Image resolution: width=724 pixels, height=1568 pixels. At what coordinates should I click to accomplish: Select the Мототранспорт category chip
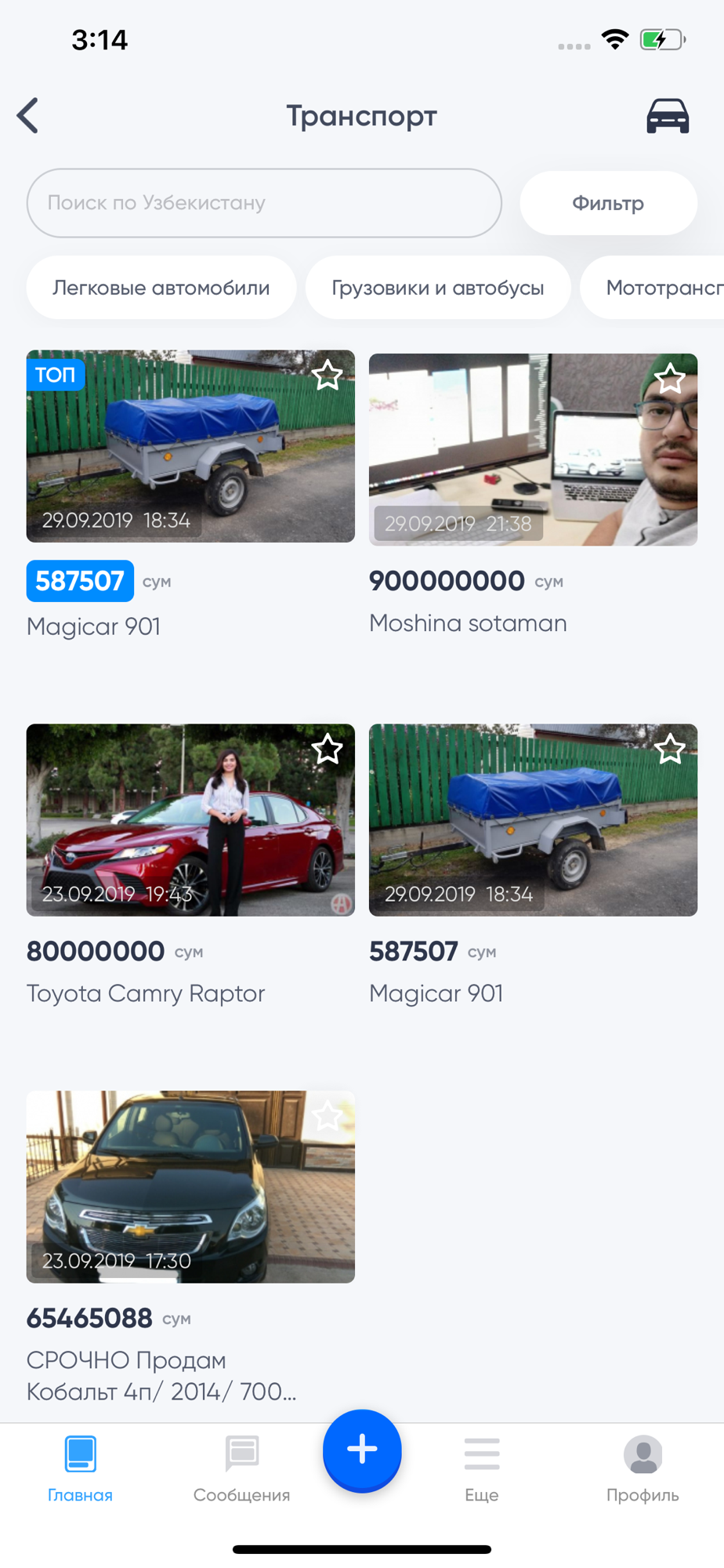point(658,288)
